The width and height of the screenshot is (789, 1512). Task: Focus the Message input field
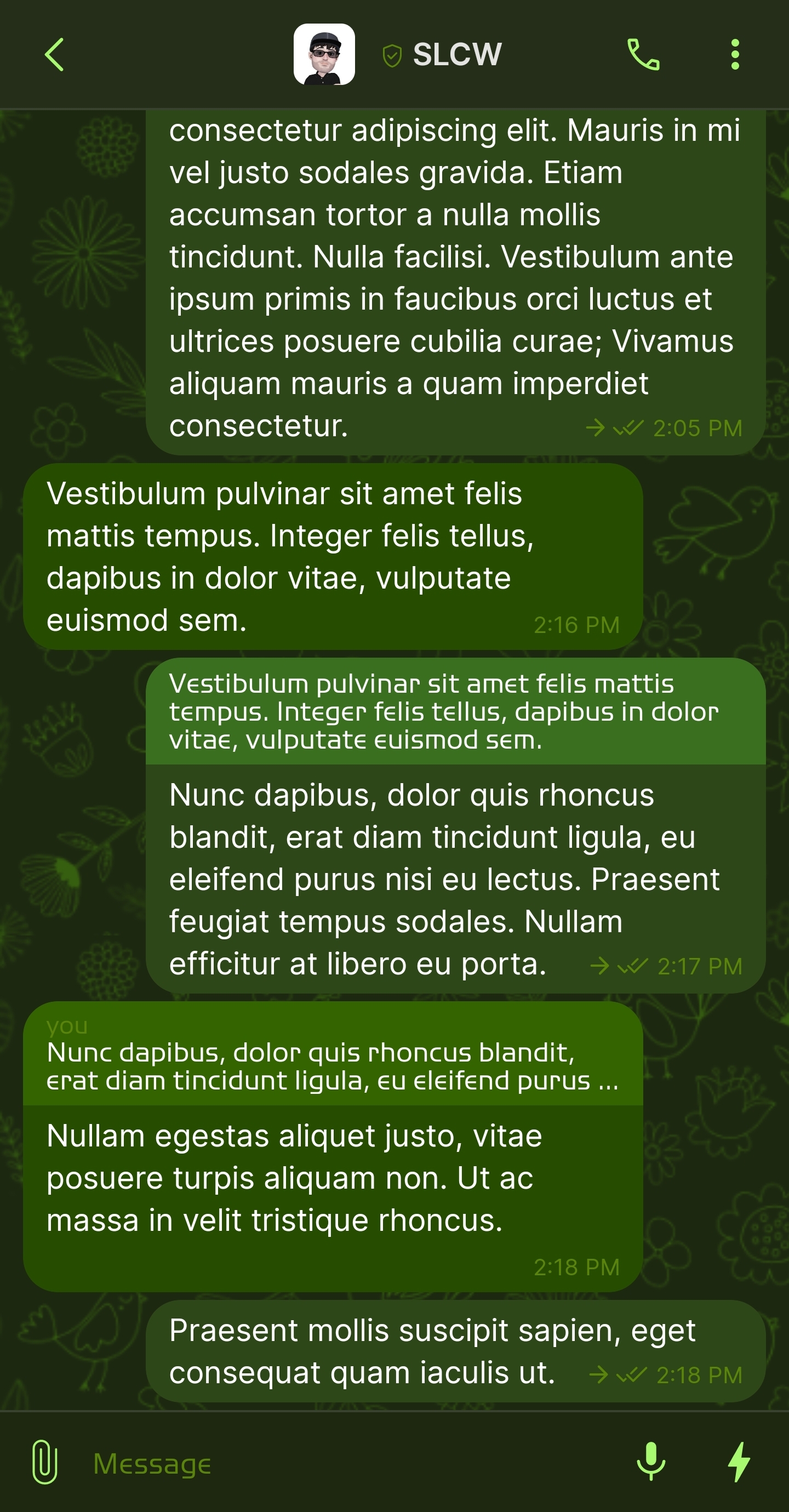352,1463
